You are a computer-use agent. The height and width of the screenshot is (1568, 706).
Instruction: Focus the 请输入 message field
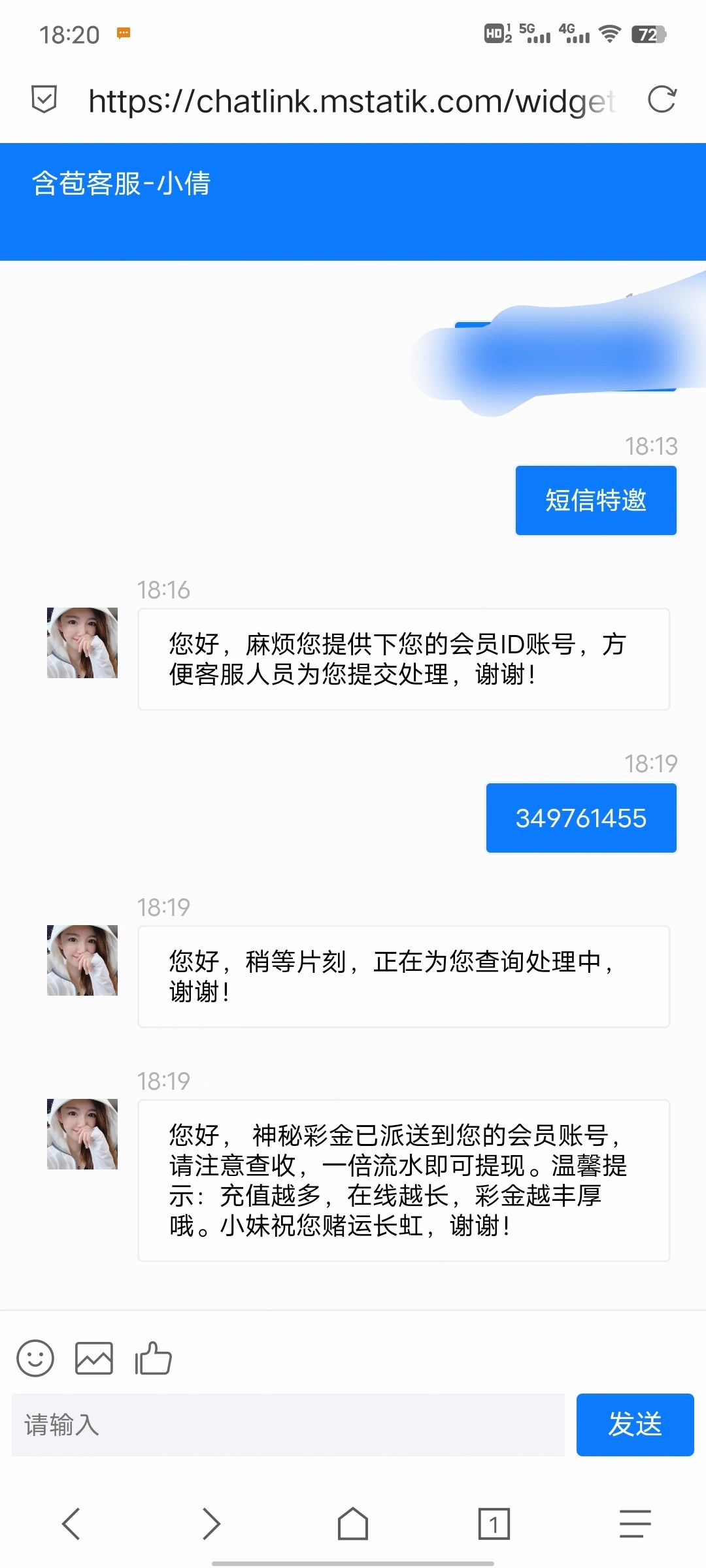pos(288,1424)
